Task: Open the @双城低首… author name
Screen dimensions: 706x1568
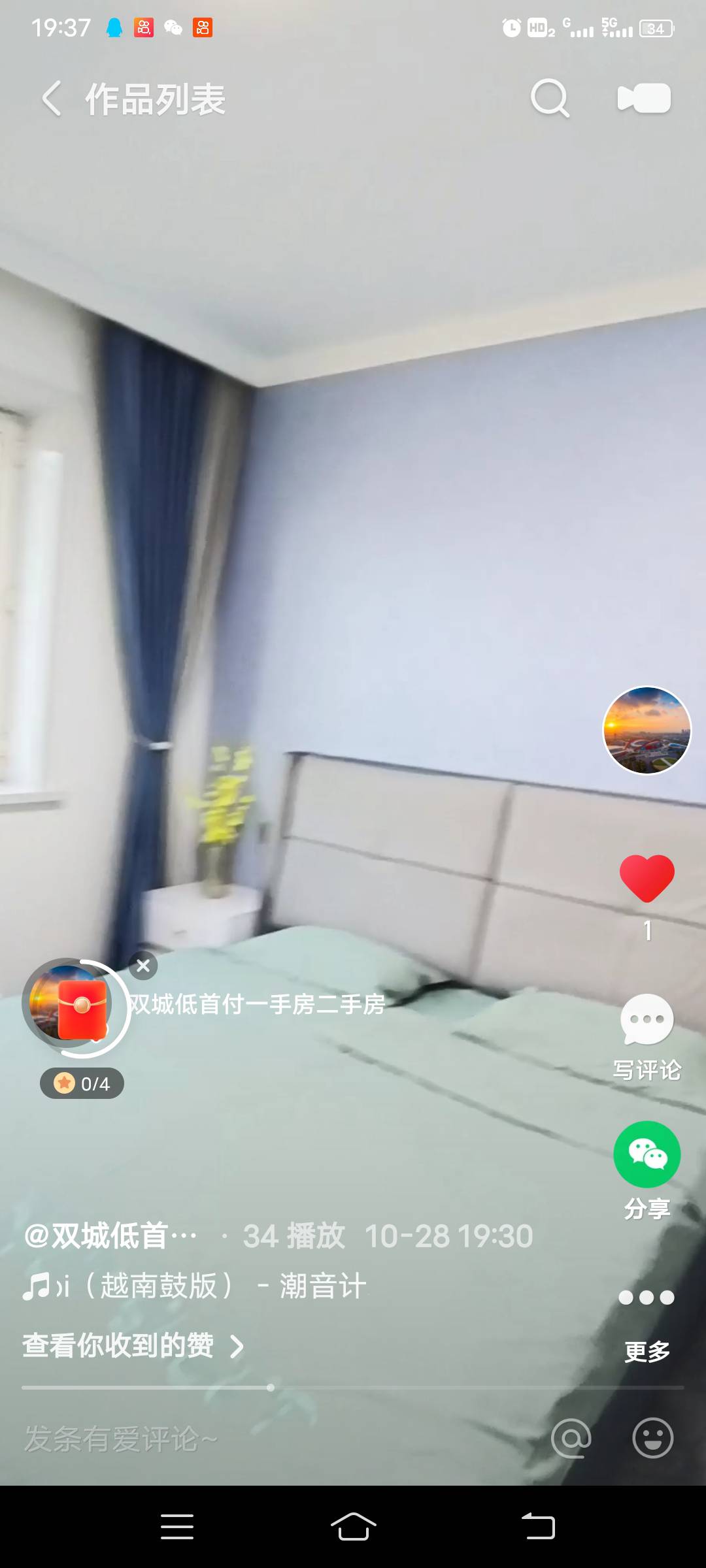Action: click(111, 1236)
